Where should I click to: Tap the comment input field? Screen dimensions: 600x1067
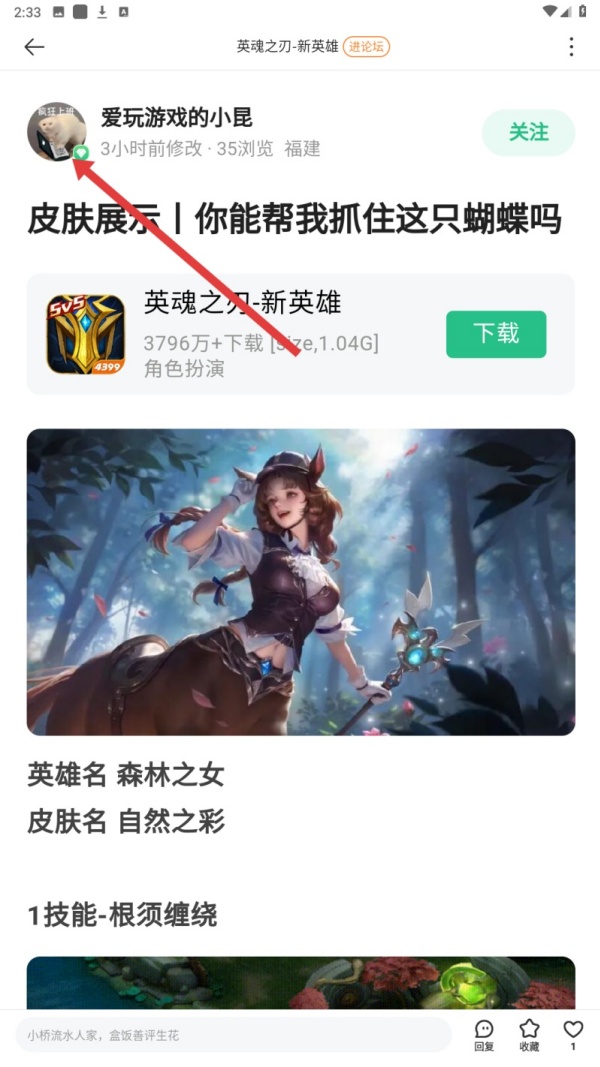pyautogui.click(x=232, y=1035)
